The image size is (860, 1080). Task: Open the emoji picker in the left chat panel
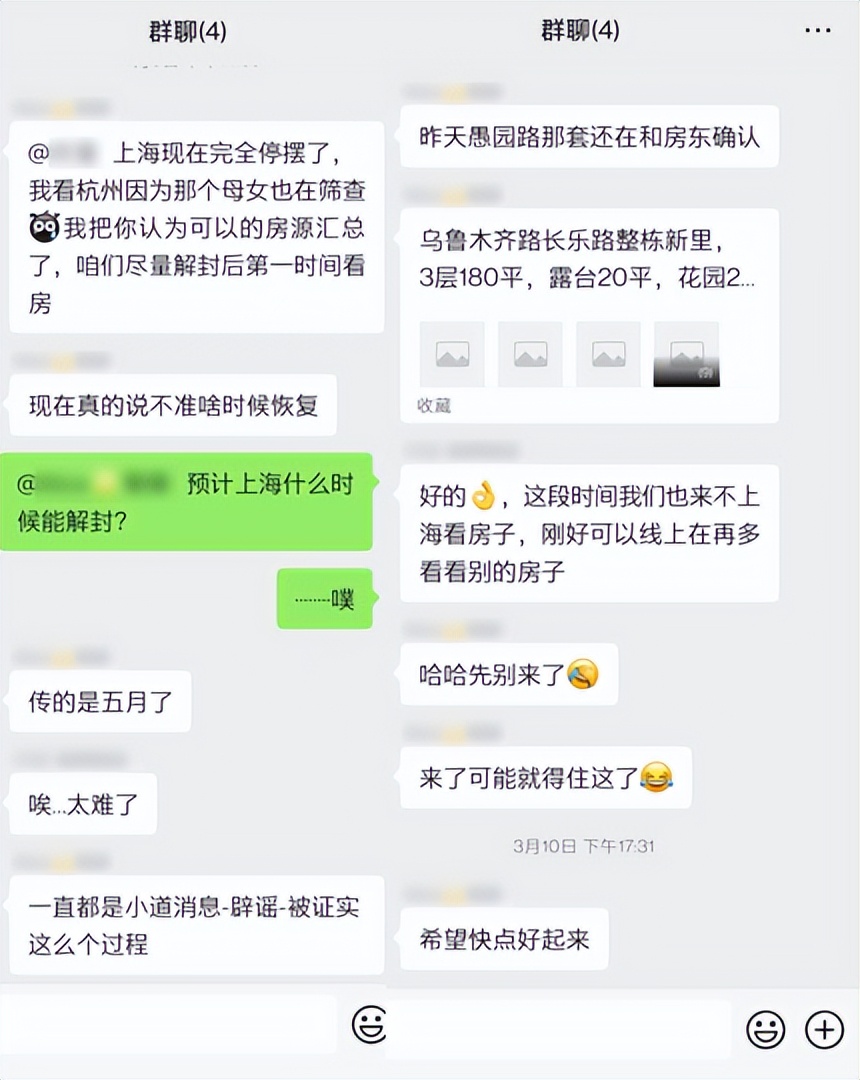371,1026
